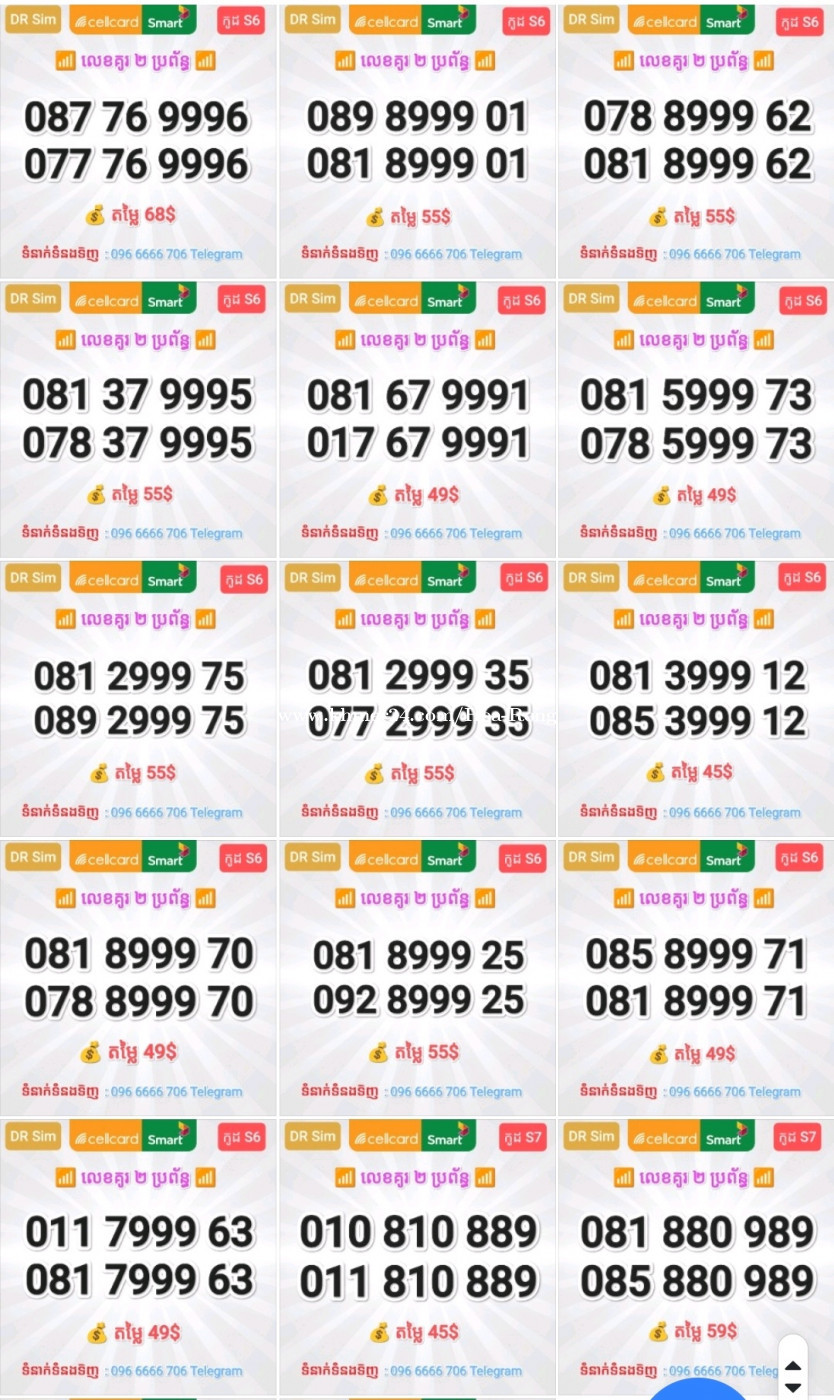834x1400 pixels.
Task: Open the 081 2999 35 number image
Action: [x=417, y=698]
